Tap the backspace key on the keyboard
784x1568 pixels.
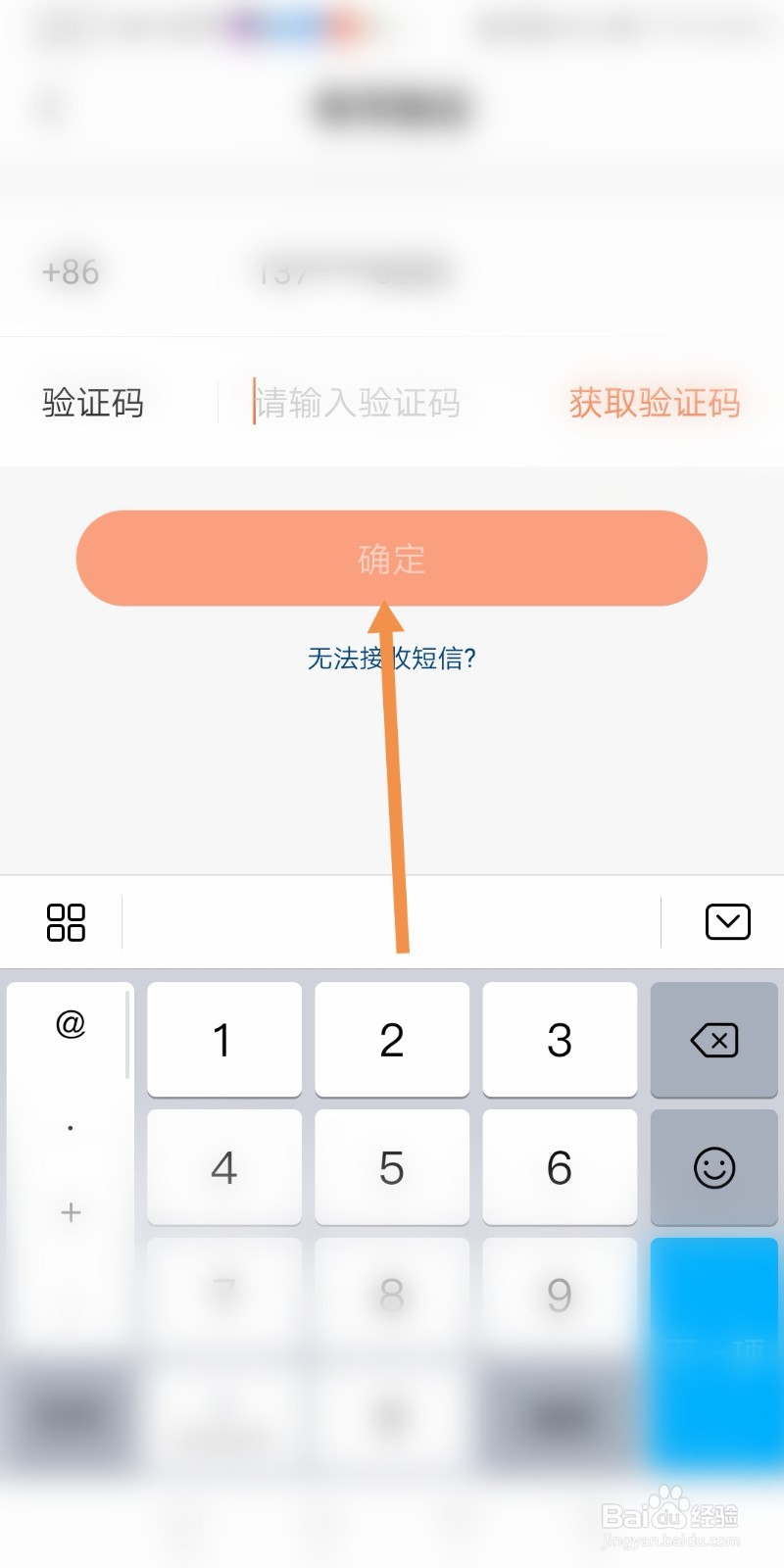click(x=714, y=1040)
